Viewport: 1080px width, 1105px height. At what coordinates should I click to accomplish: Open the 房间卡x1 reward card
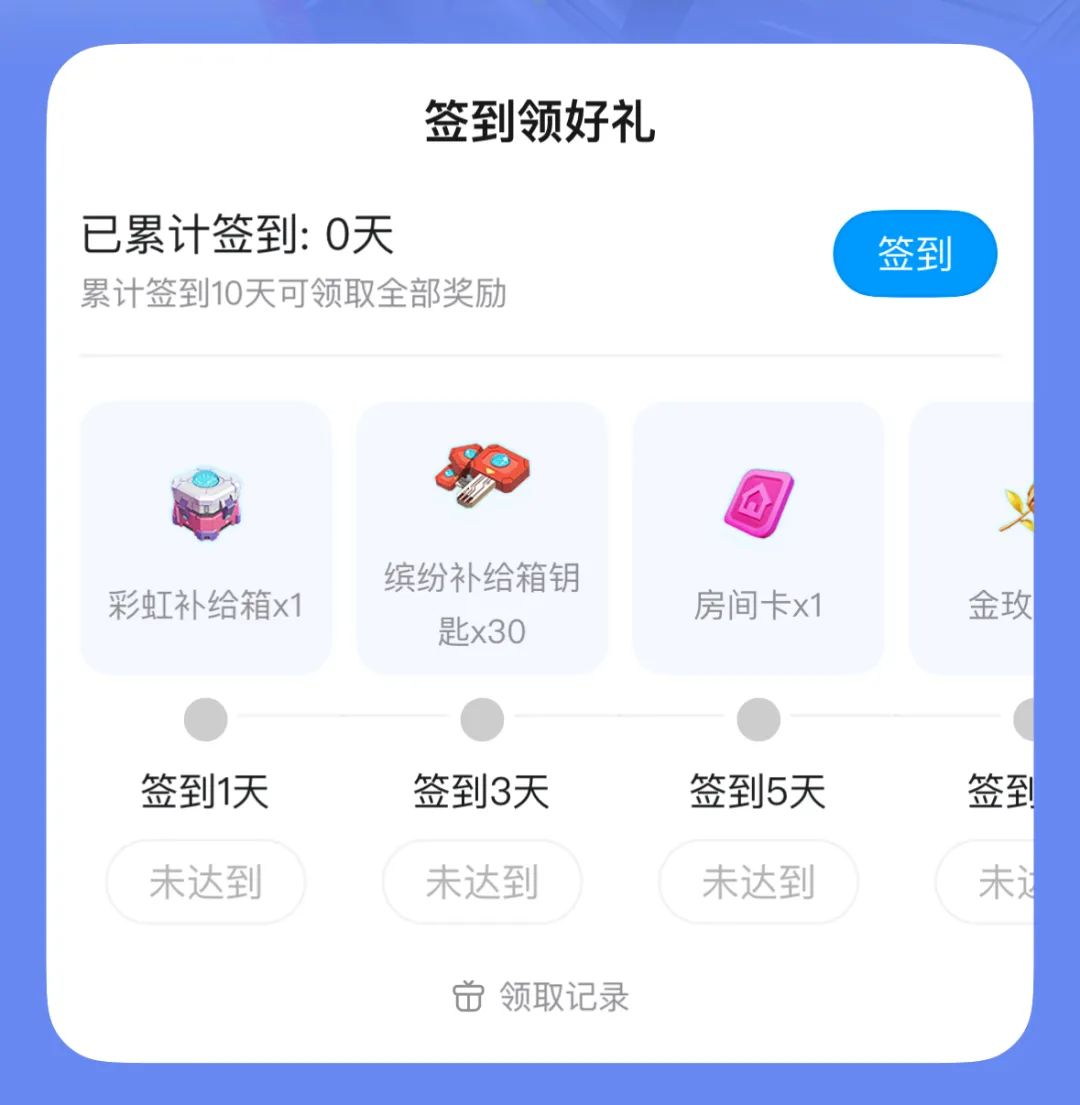click(x=758, y=535)
